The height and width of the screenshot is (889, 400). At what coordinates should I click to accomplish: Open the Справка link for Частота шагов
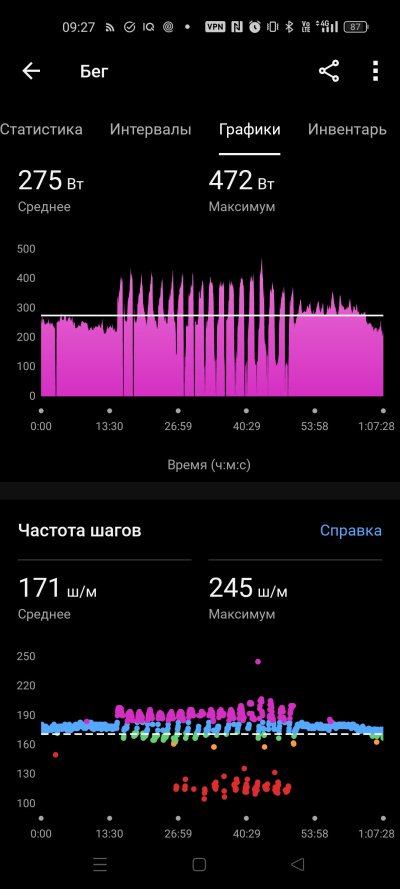point(351,531)
